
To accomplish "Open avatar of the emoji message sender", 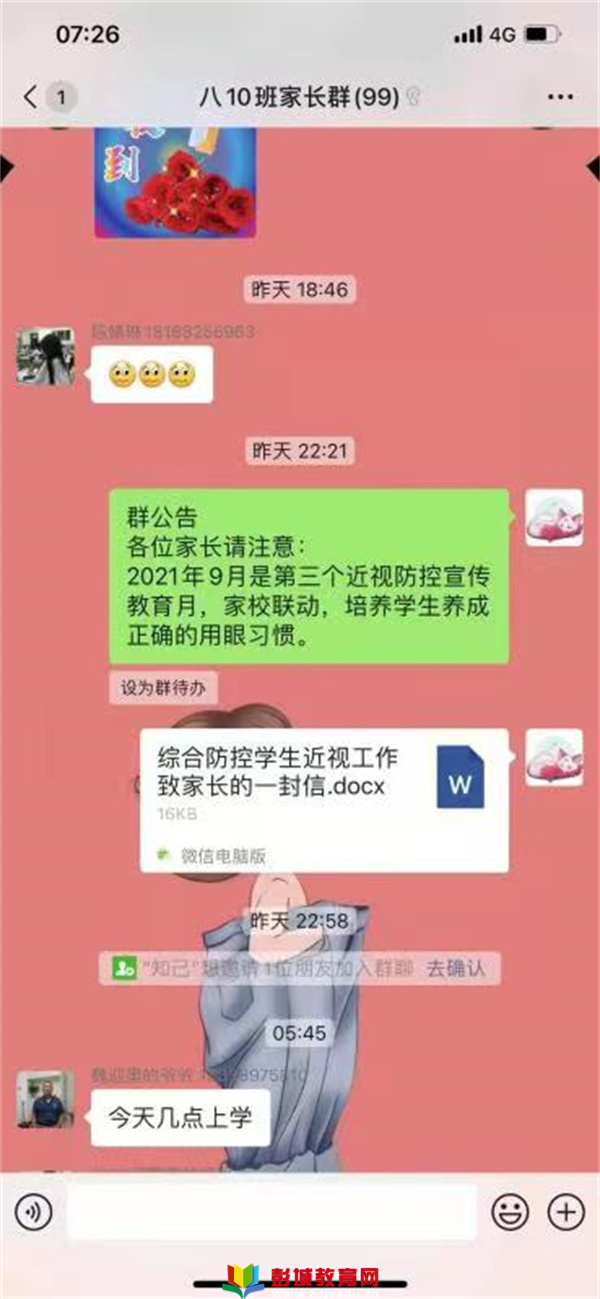I will pyautogui.click(x=45, y=356).
